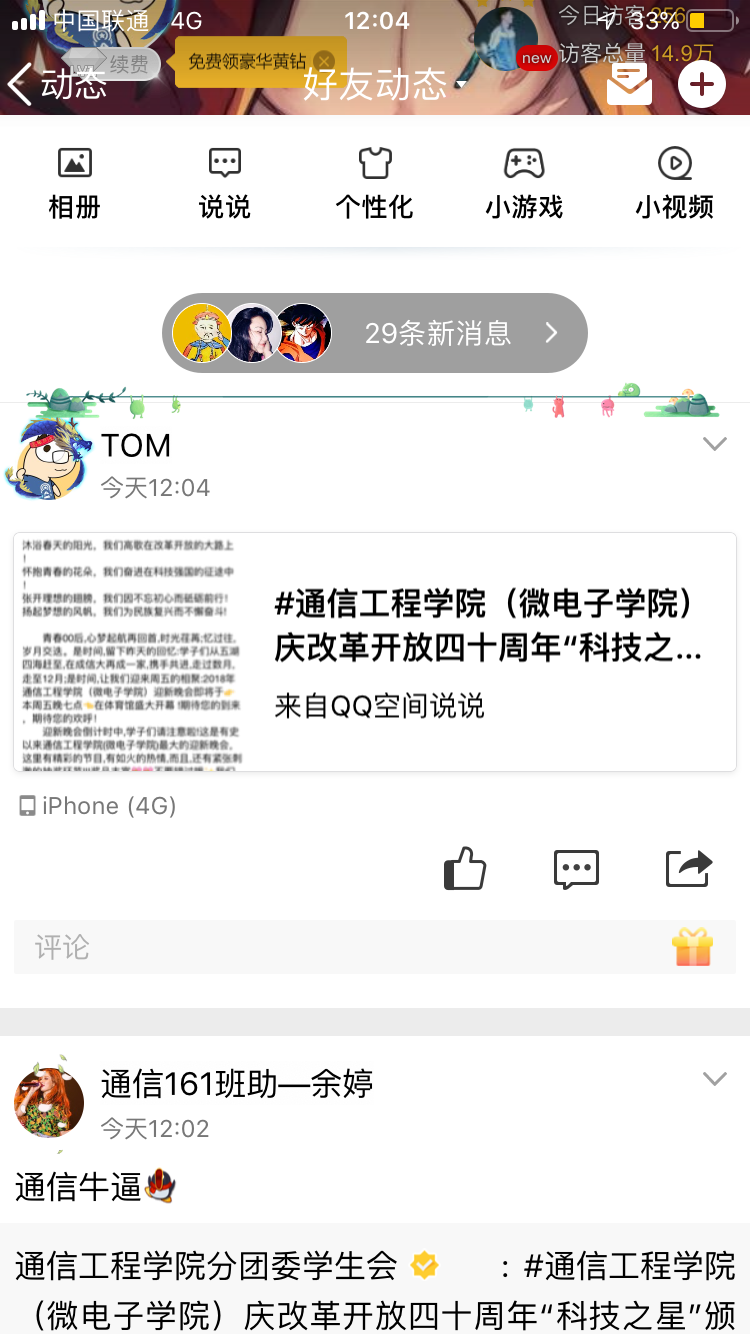Like TOM's post
Screen dimensions: 750x1334
464,868
